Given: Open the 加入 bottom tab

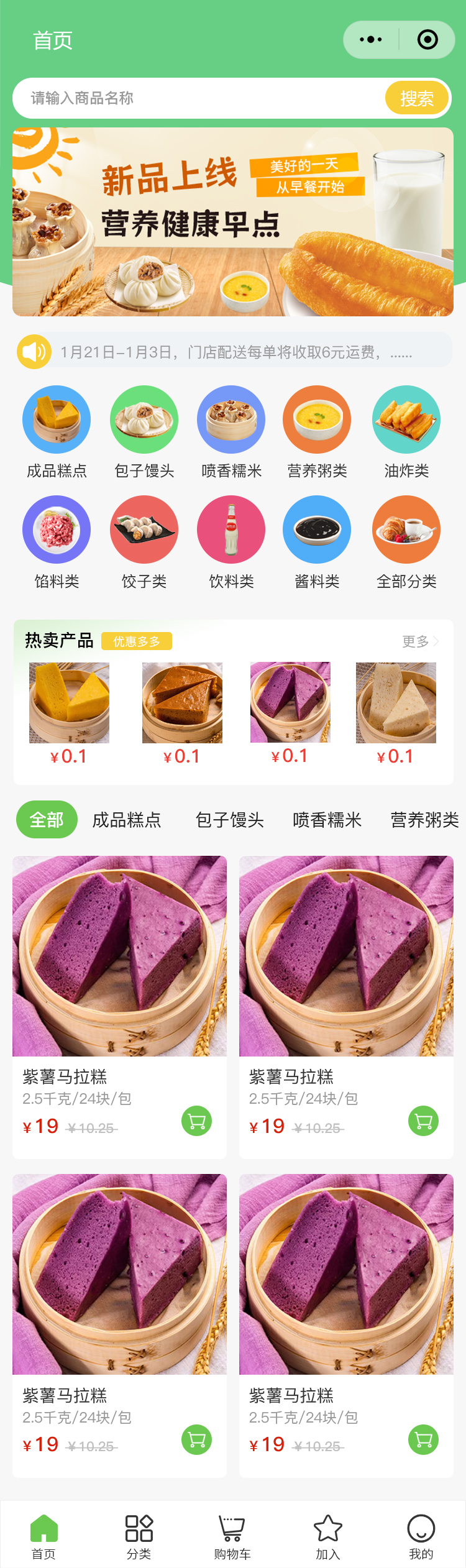Looking at the screenshot, I should tap(327, 1536).
